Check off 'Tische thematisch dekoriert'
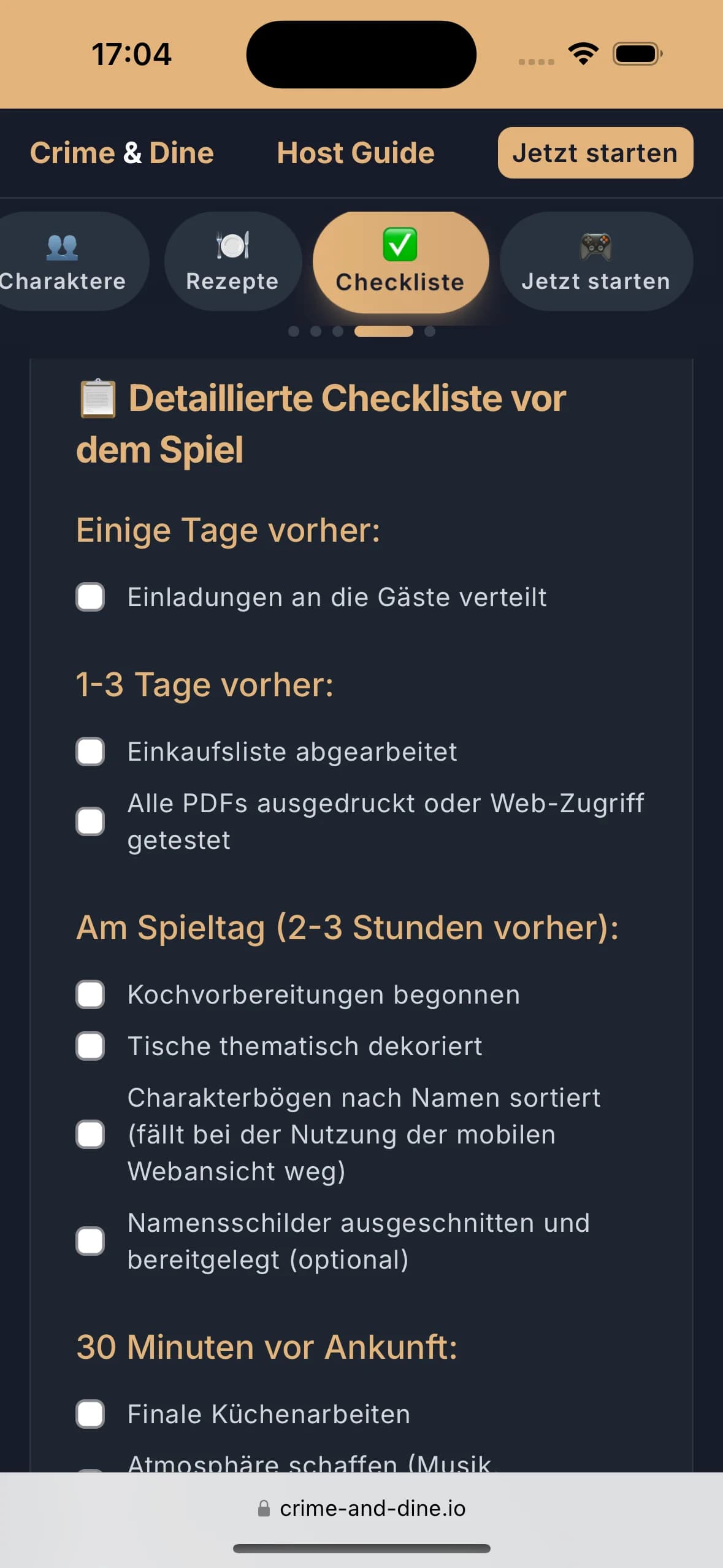This screenshot has height=1568, width=723. coord(90,1046)
